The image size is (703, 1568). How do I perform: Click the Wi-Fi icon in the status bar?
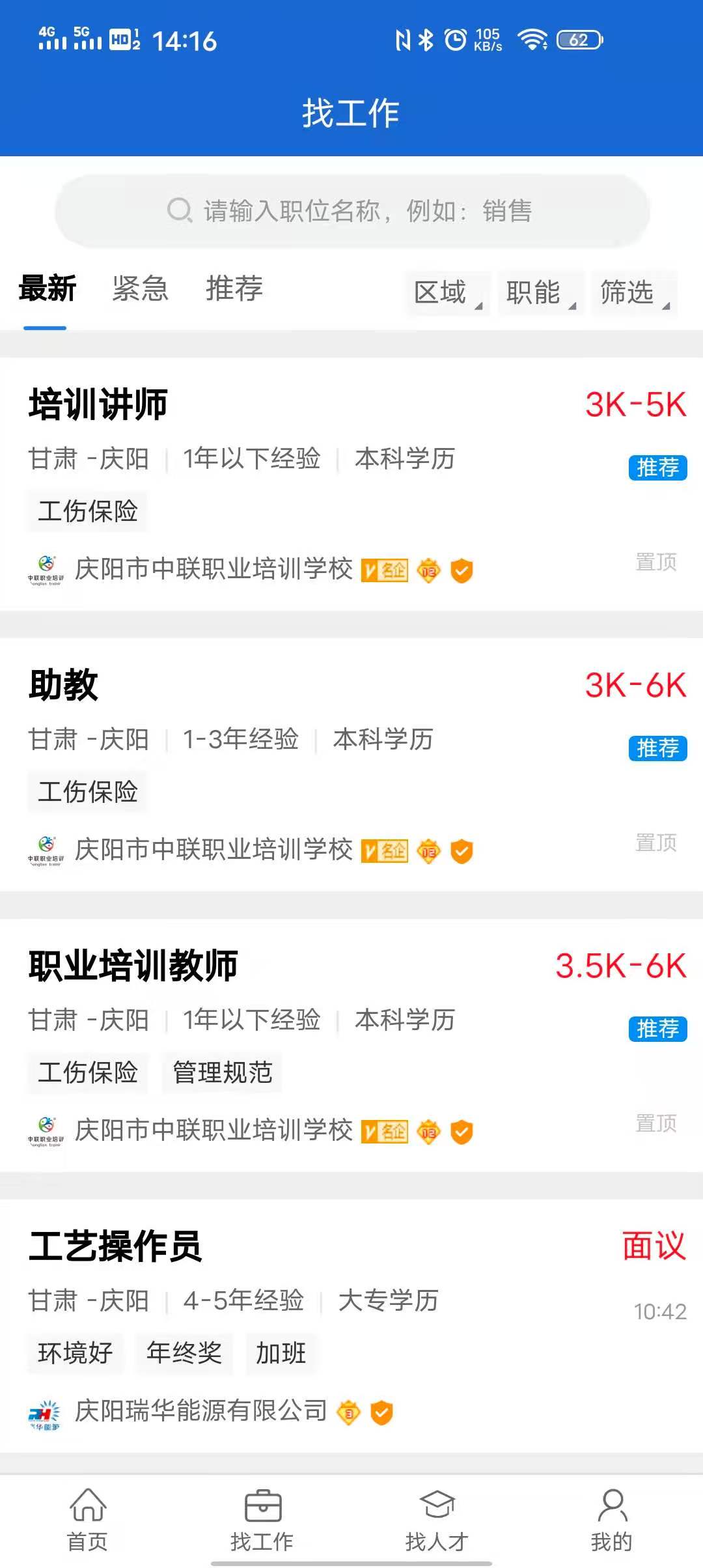point(531,40)
